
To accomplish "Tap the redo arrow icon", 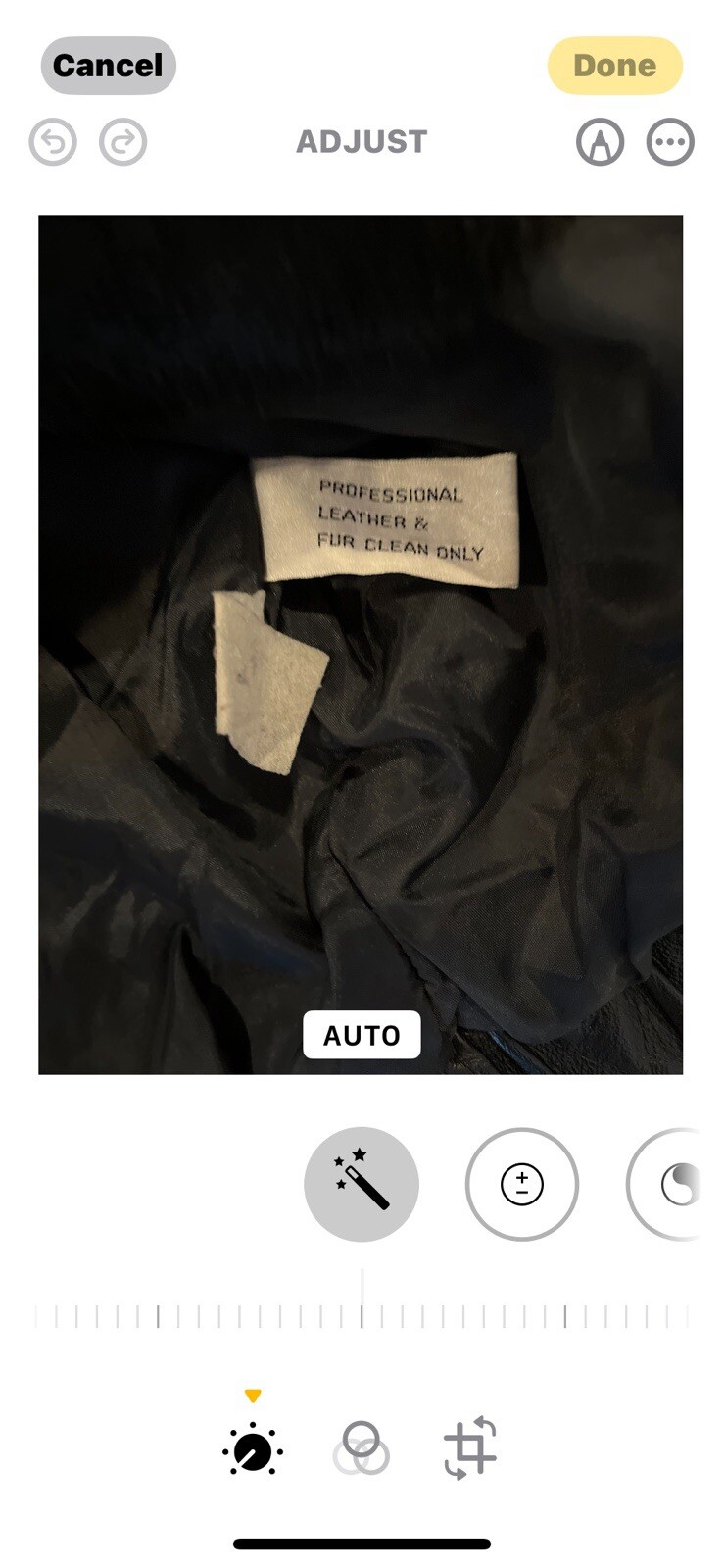I will tap(123, 141).
